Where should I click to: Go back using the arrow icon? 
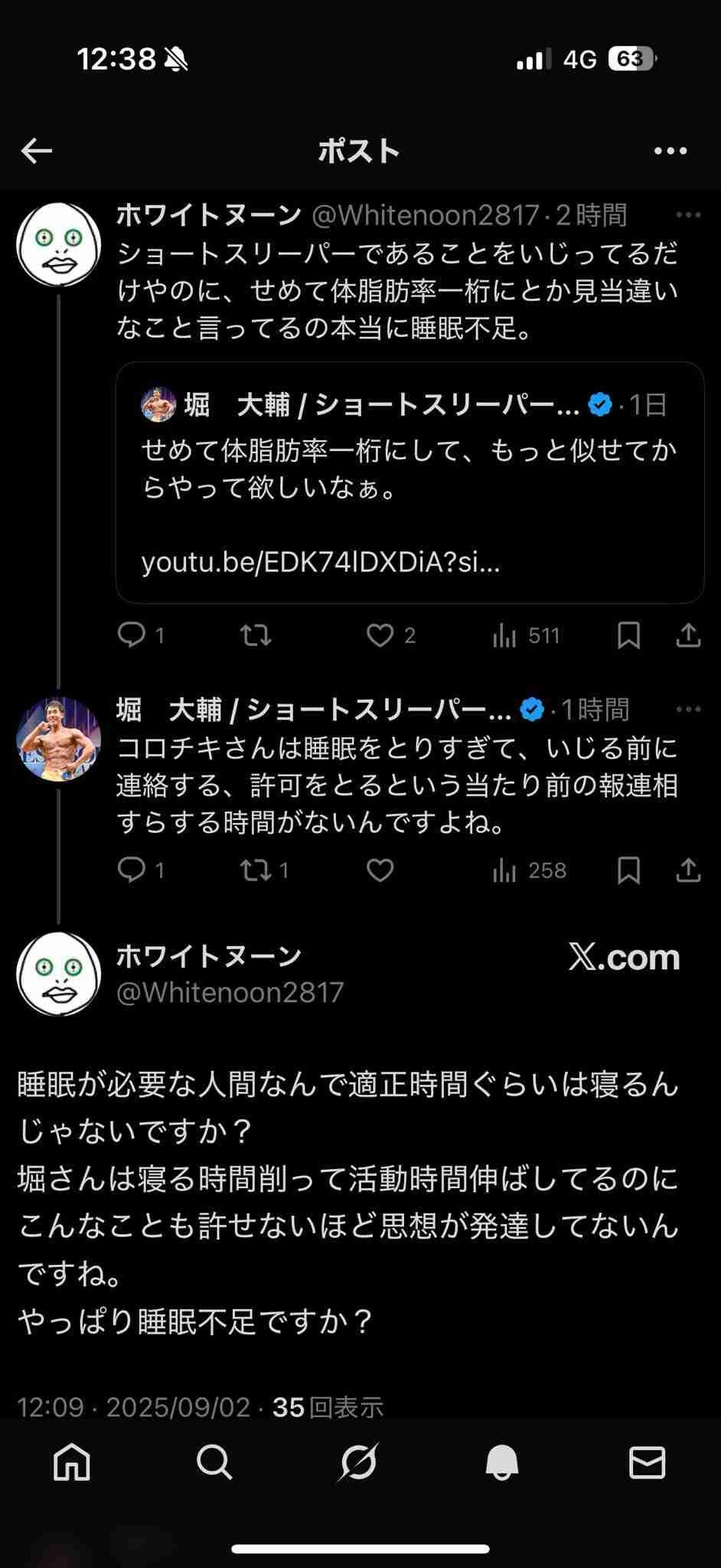(x=37, y=151)
